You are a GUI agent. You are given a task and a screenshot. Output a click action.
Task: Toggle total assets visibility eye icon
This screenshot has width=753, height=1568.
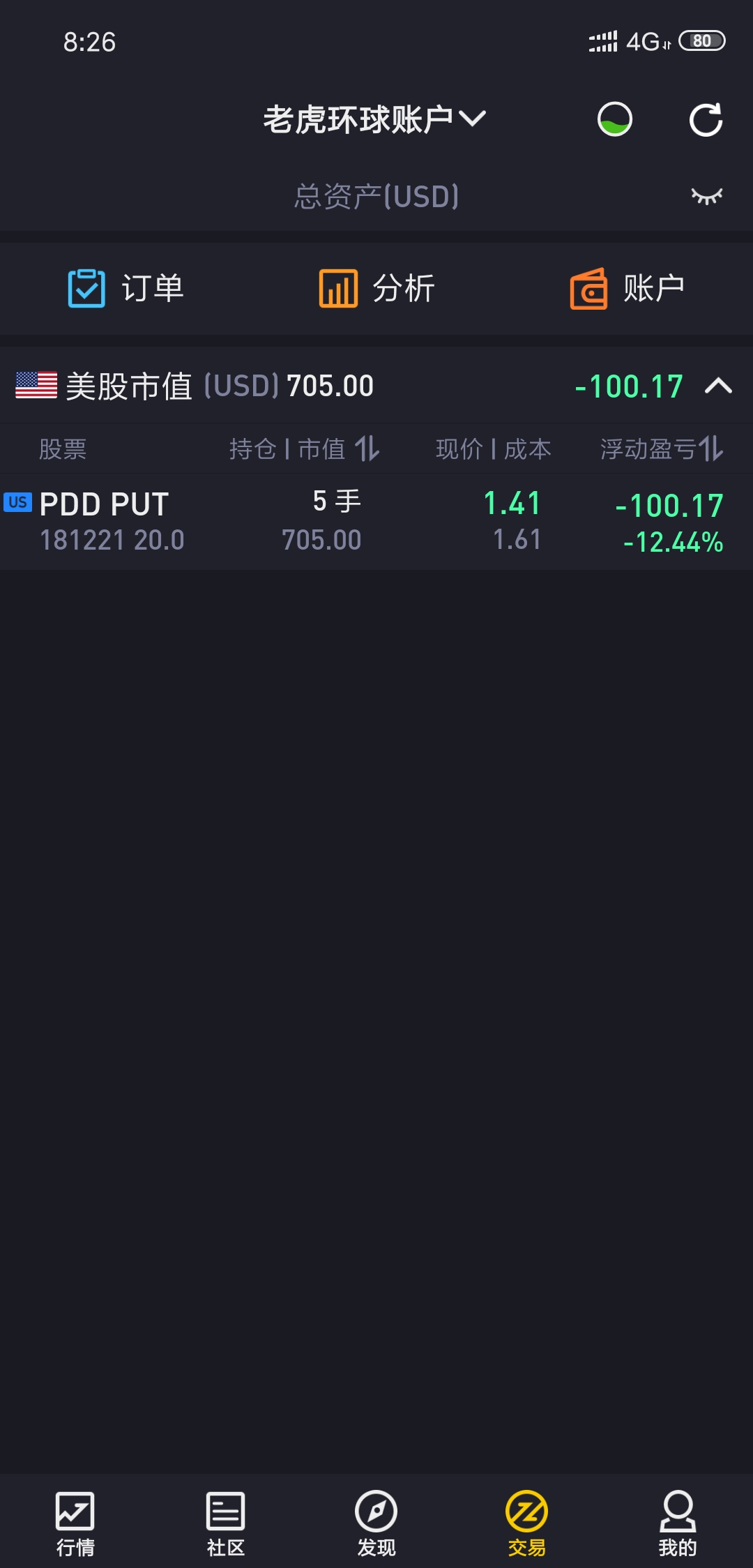[706, 197]
